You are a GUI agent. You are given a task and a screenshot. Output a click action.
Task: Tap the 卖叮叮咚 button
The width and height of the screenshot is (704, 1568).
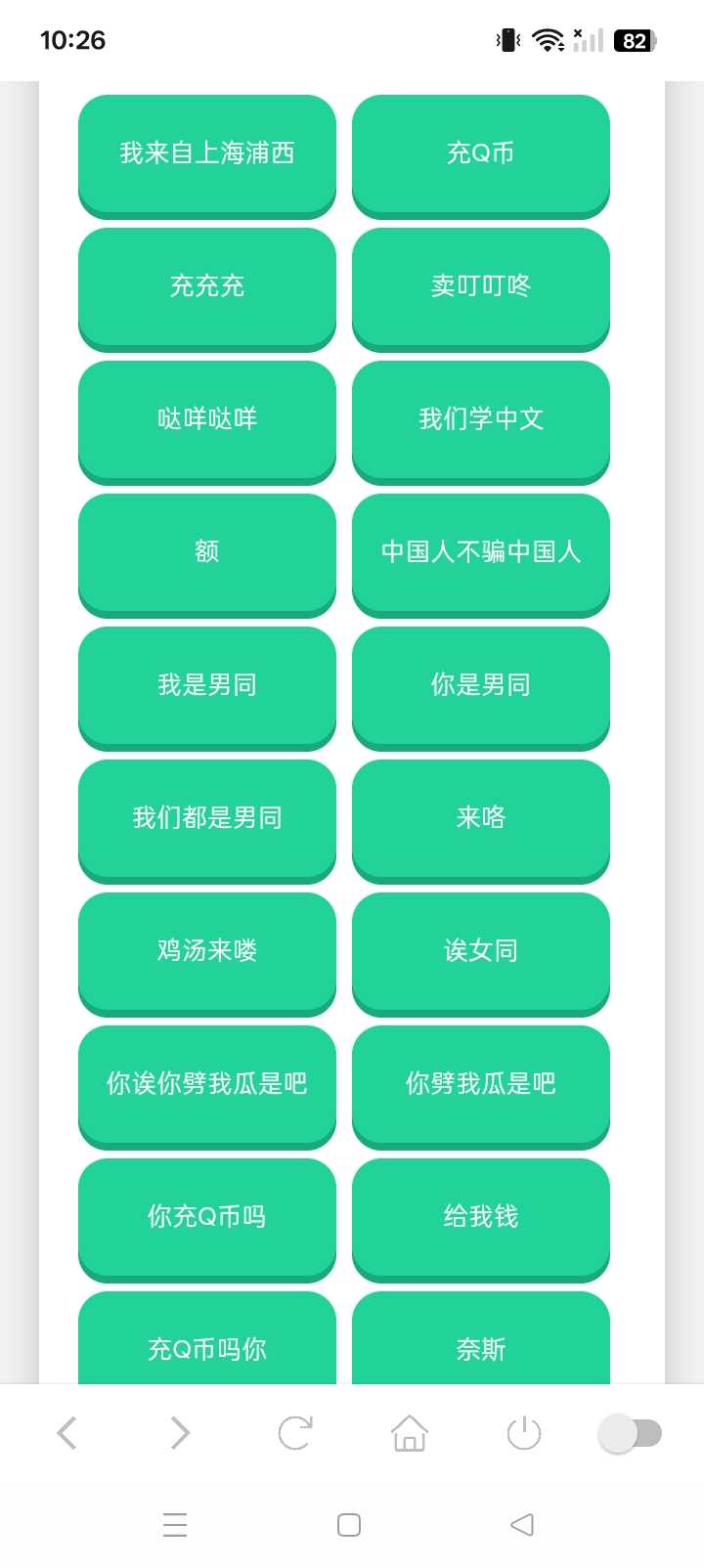(481, 286)
